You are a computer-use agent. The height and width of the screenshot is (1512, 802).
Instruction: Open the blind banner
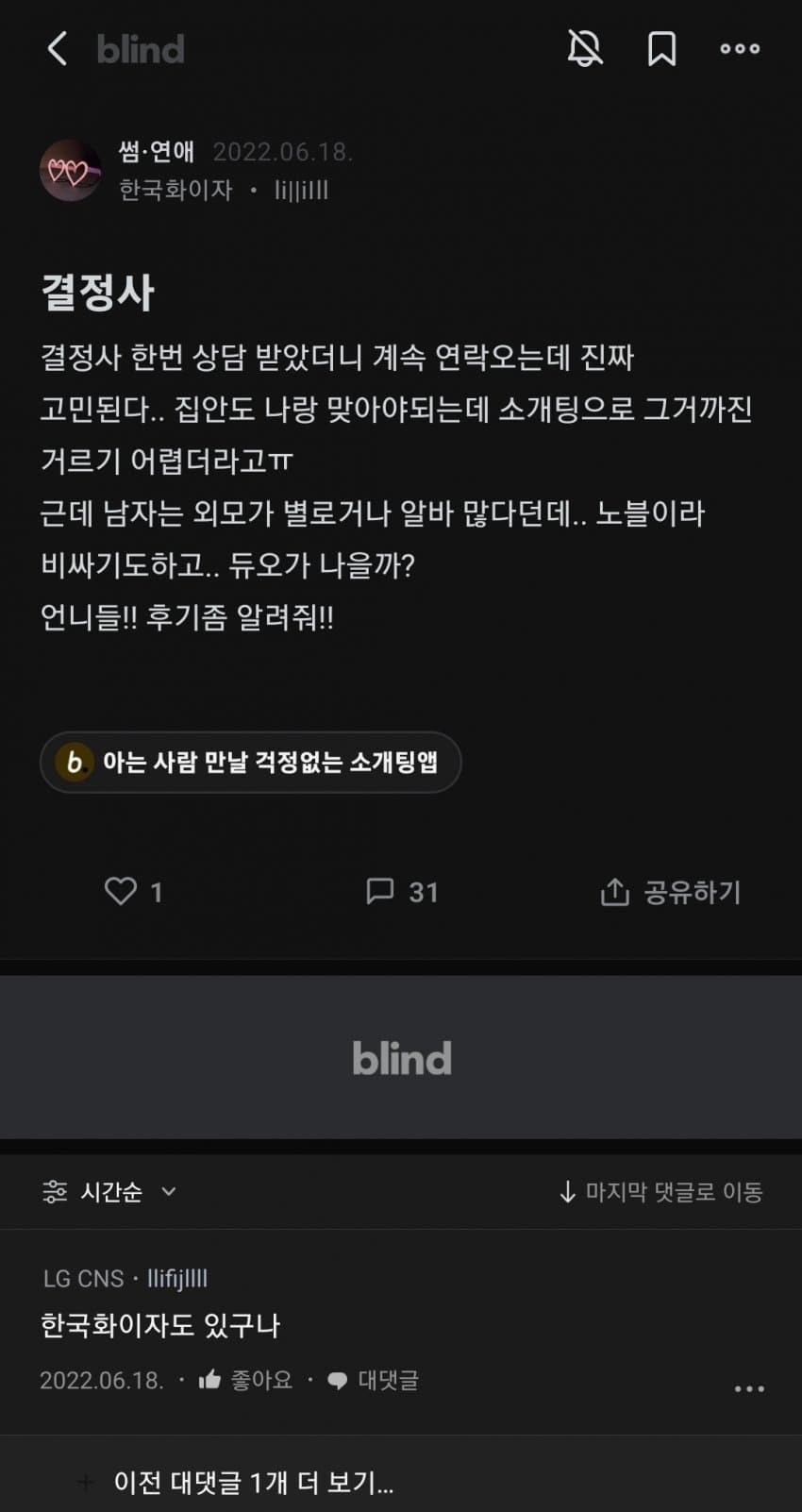(401, 1058)
